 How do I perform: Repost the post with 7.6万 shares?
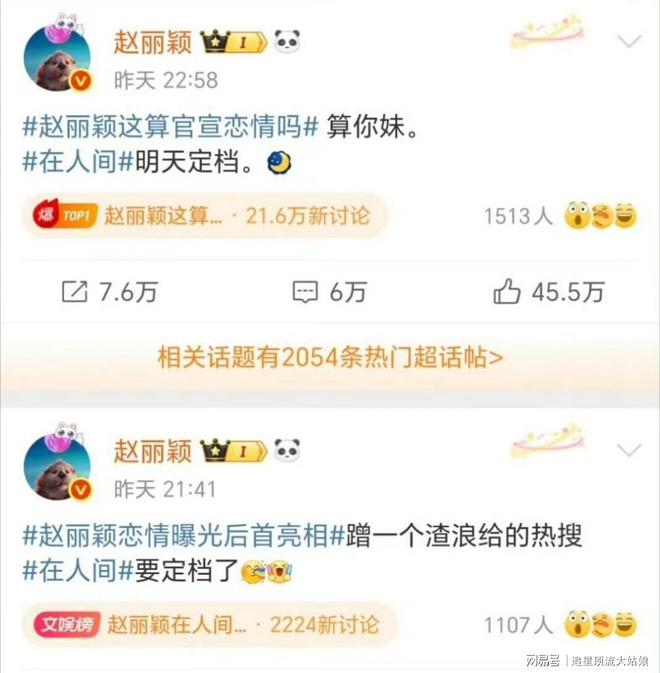tap(109, 291)
